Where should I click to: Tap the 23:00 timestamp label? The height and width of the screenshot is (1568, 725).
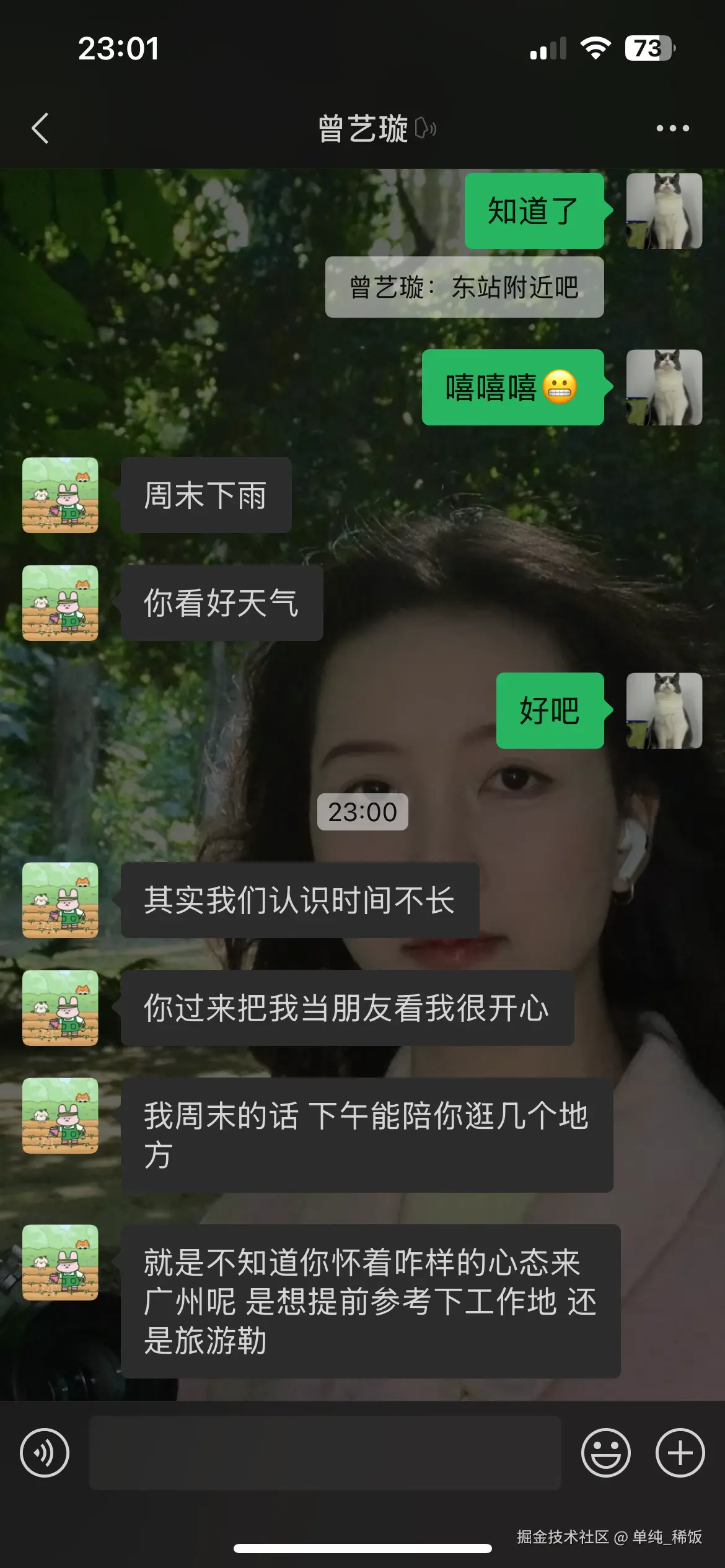click(362, 812)
